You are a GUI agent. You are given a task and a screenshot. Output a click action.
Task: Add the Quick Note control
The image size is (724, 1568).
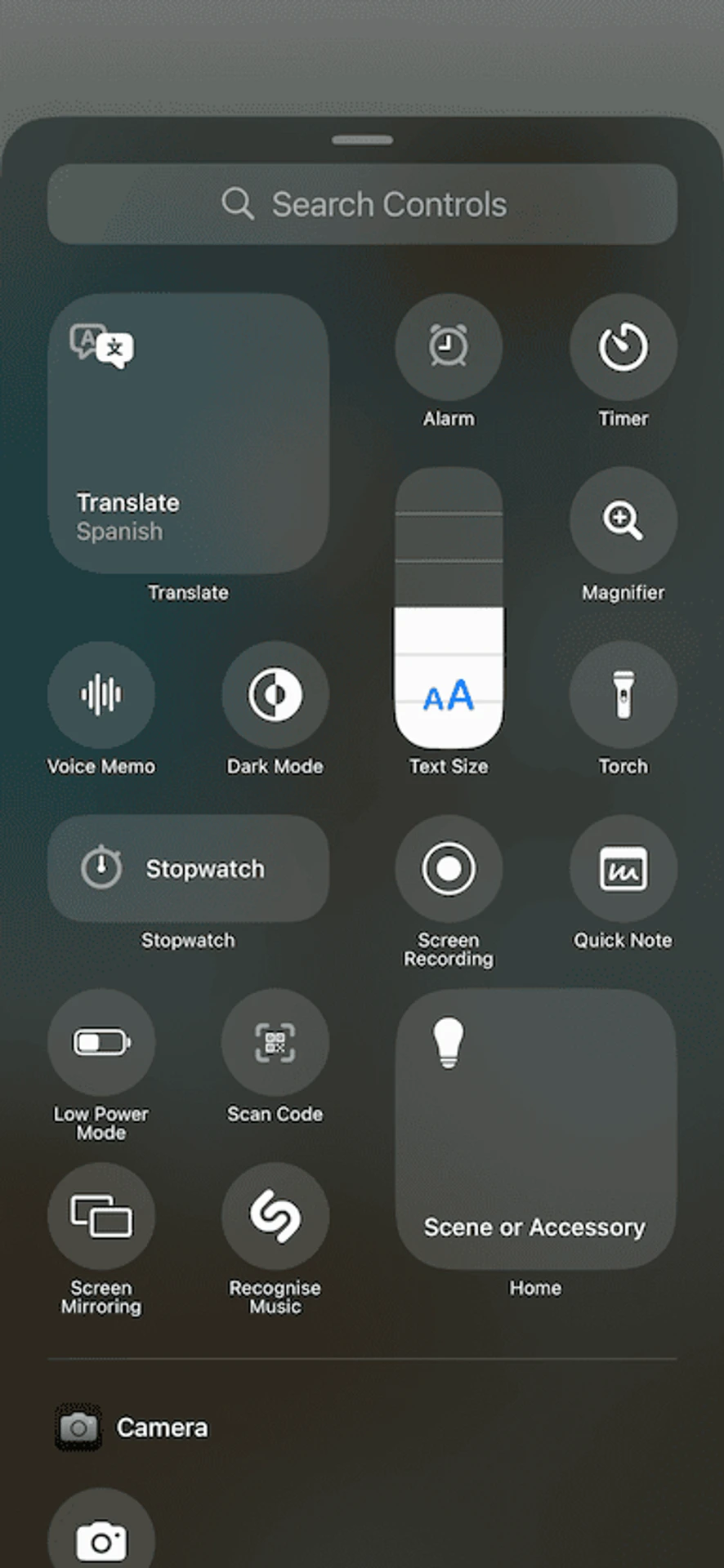[623, 868]
